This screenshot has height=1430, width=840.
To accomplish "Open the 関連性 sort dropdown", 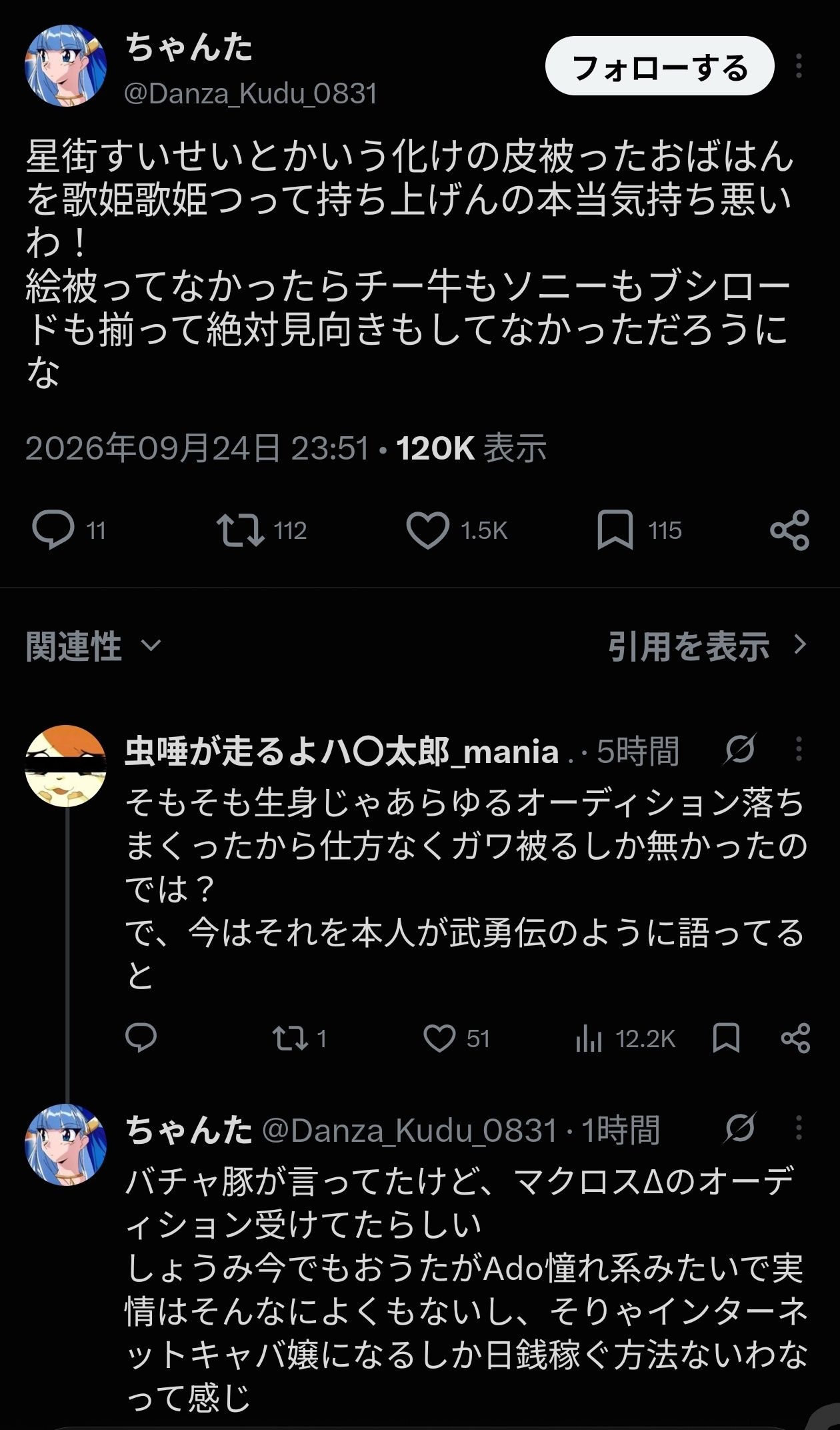I will [x=93, y=646].
